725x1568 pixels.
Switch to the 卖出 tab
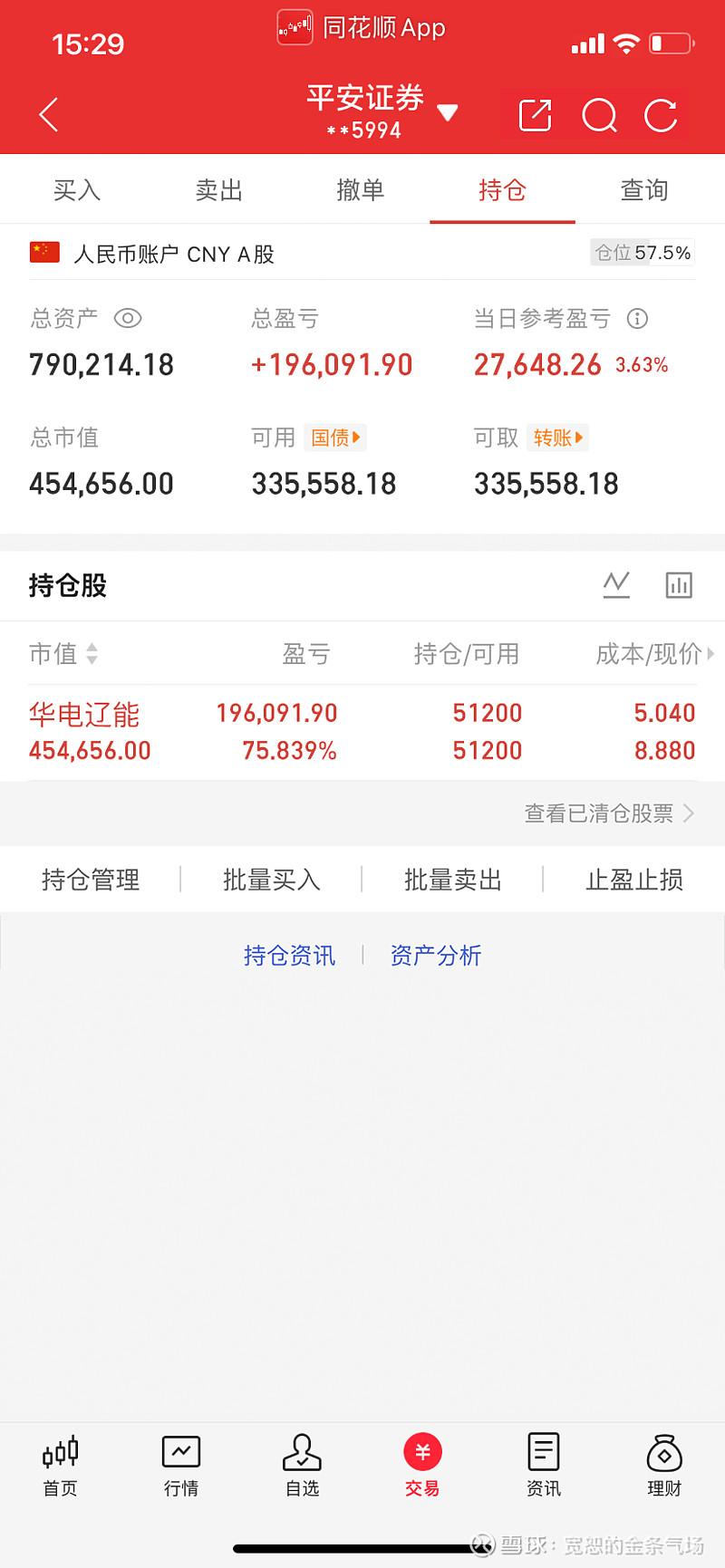coord(218,190)
